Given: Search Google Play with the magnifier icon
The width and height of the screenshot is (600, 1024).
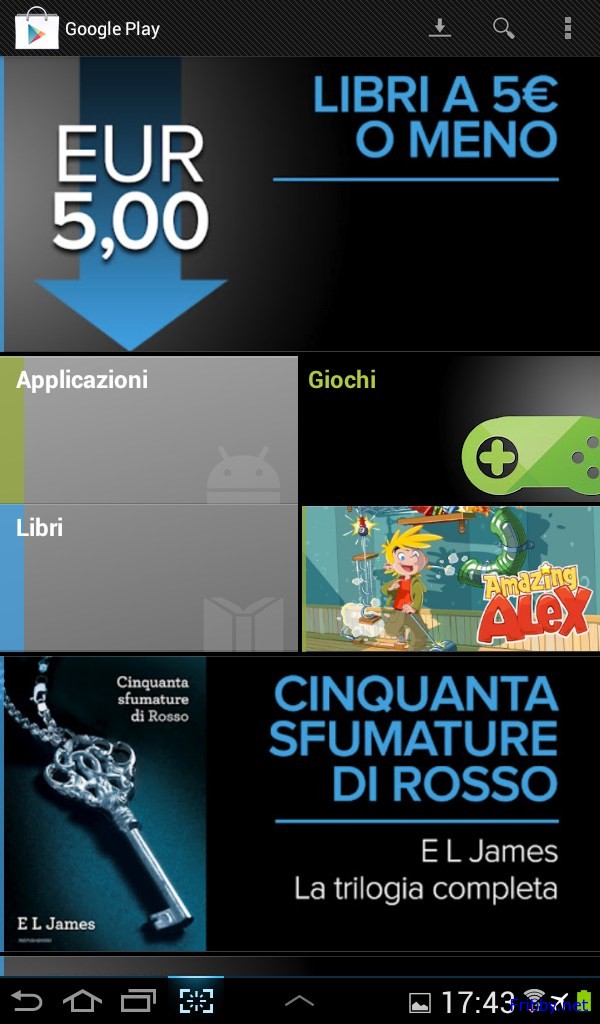Looking at the screenshot, I should pyautogui.click(x=504, y=28).
